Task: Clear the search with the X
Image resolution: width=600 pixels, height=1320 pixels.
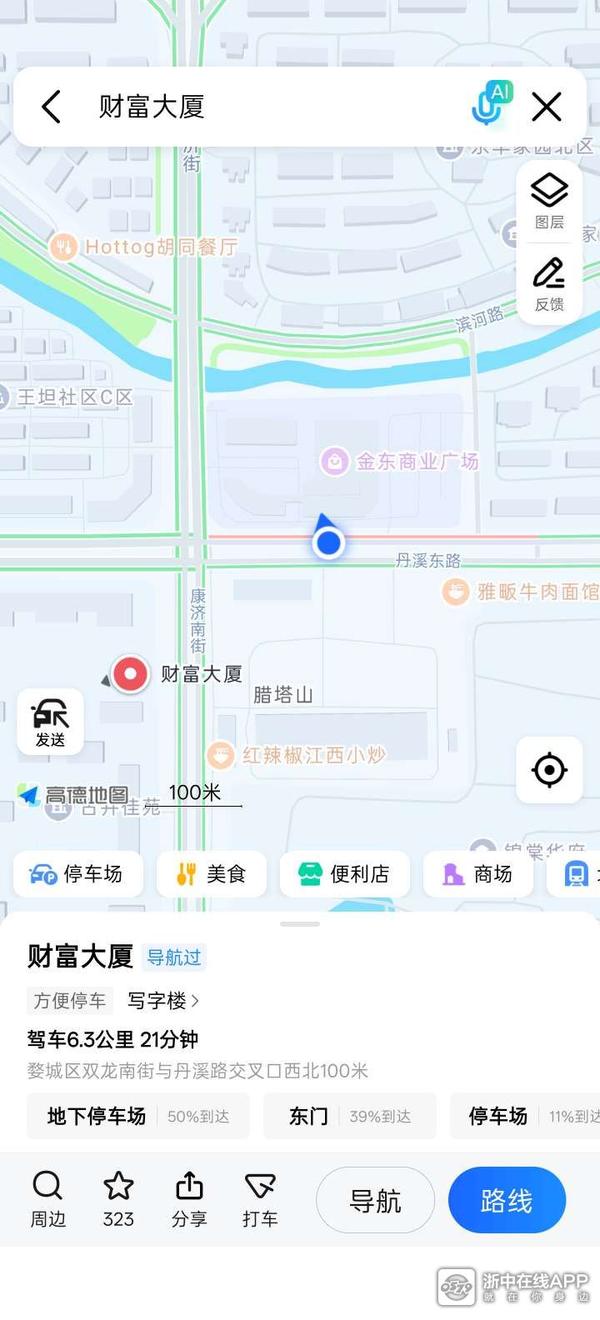Action: (547, 107)
